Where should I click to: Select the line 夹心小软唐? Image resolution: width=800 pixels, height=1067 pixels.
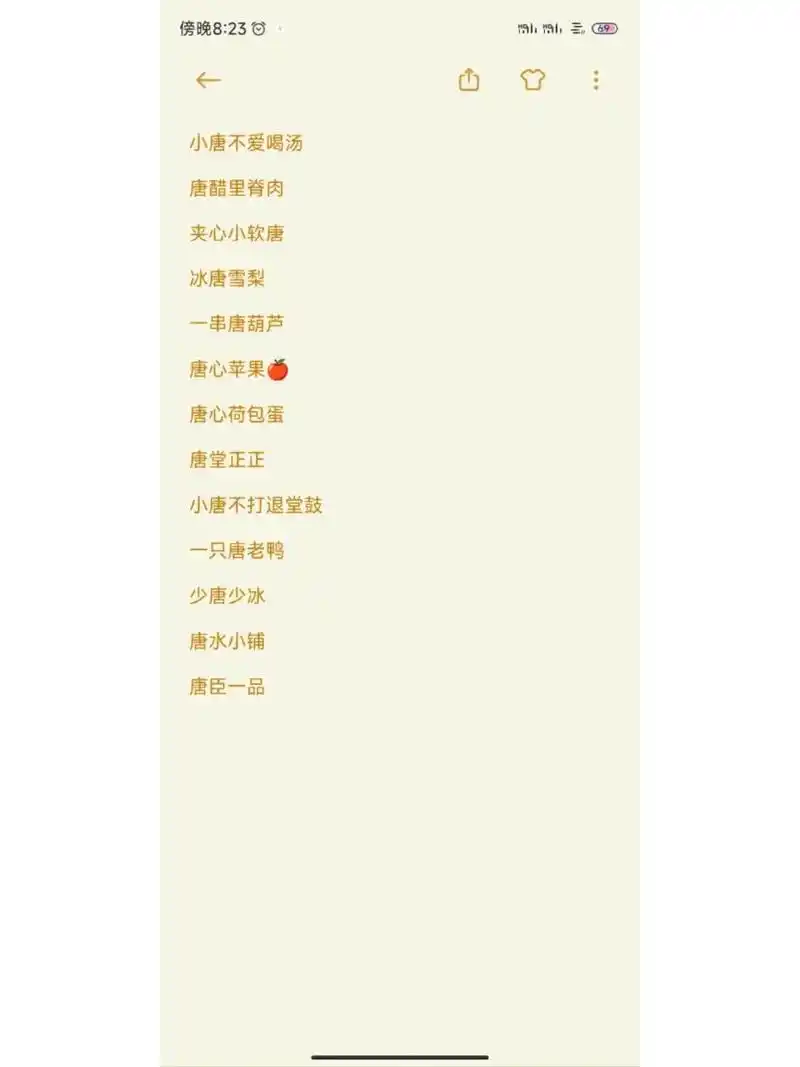pos(239,233)
